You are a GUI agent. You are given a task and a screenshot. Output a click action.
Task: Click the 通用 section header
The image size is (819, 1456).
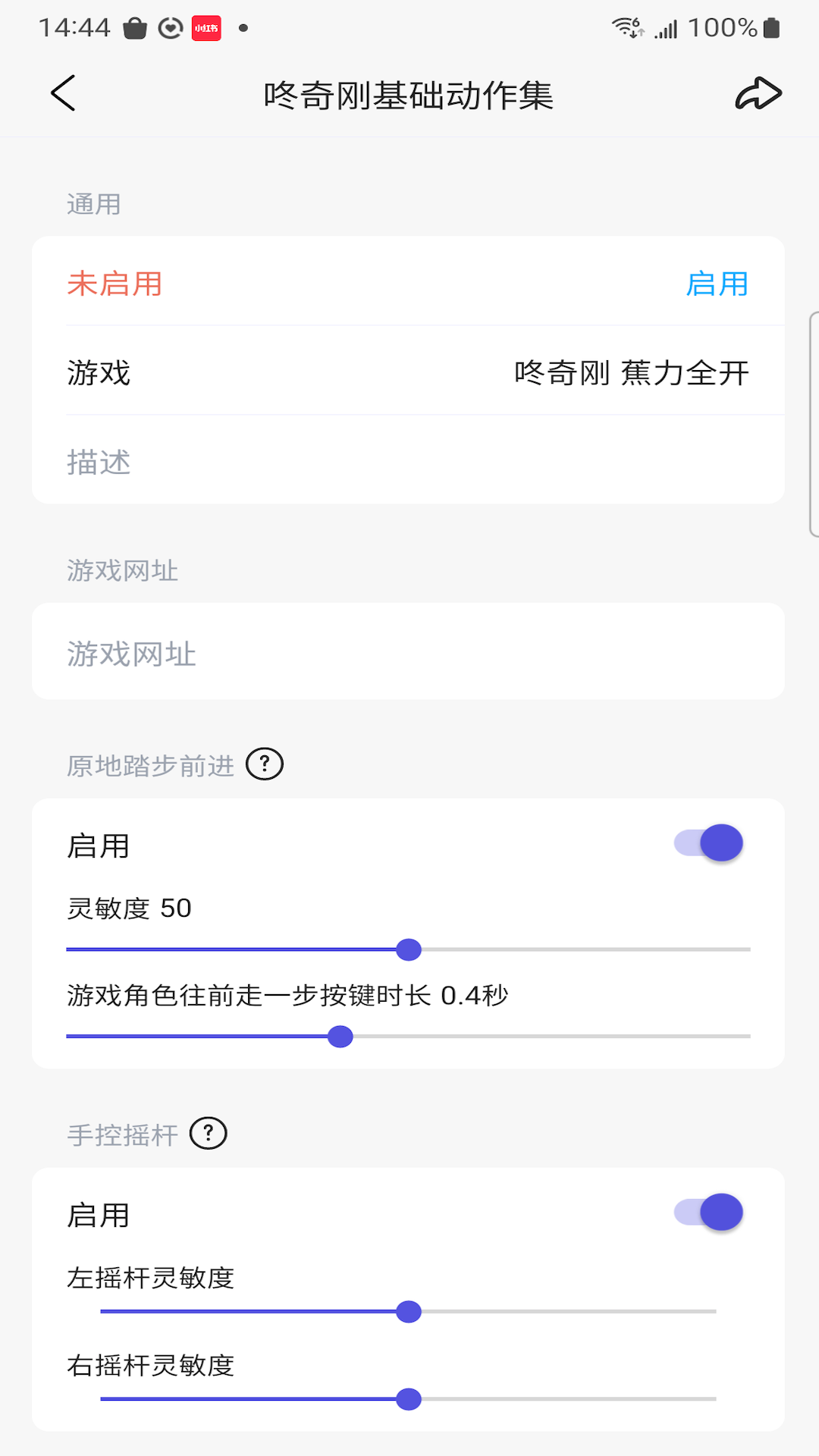click(x=92, y=204)
